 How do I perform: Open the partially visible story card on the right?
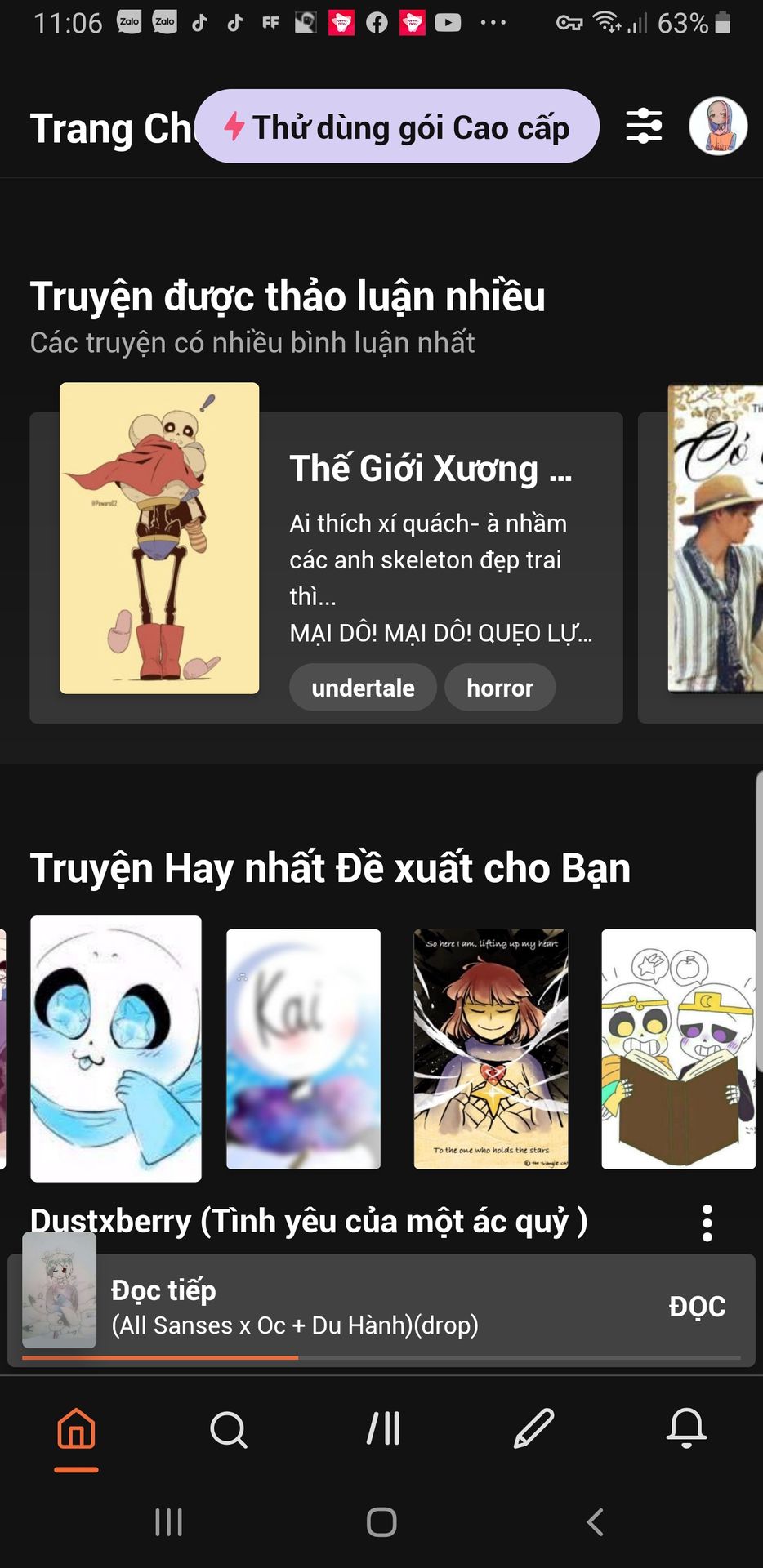click(711, 555)
